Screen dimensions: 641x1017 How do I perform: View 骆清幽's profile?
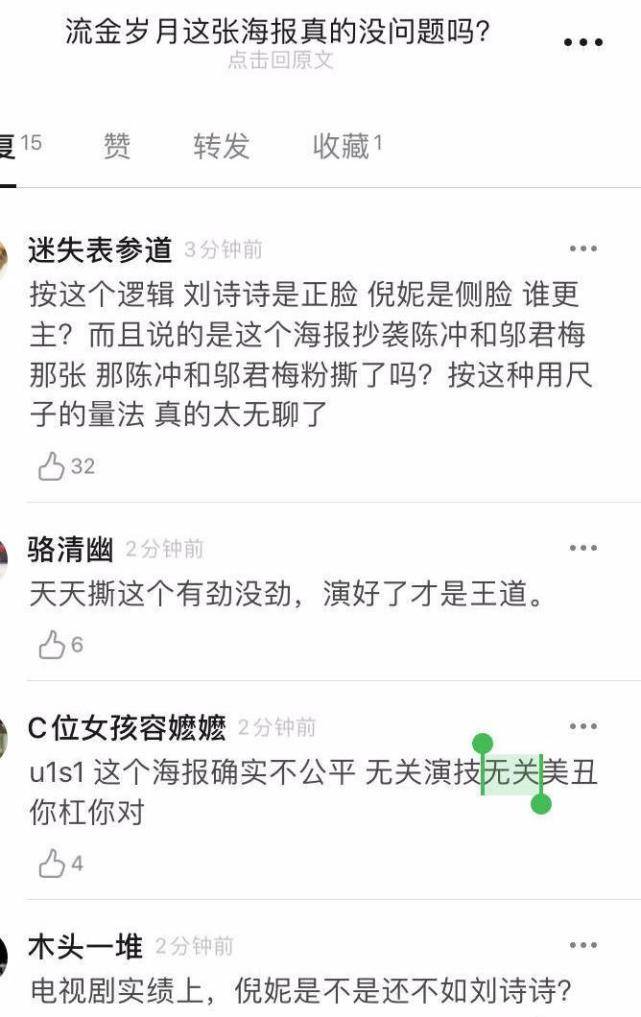click(70, 549)
